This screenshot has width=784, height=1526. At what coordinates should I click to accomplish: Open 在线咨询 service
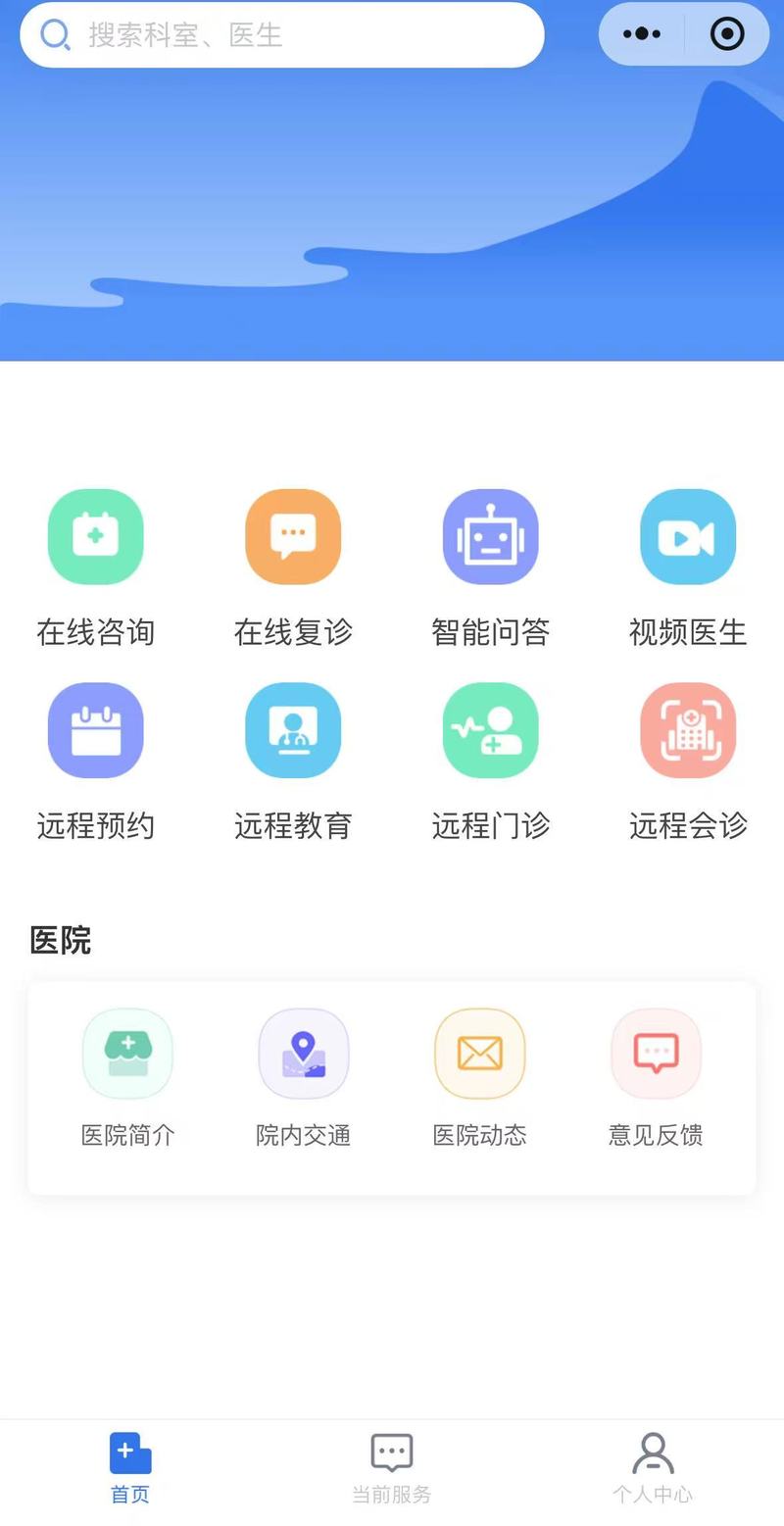tap(96, 568)
